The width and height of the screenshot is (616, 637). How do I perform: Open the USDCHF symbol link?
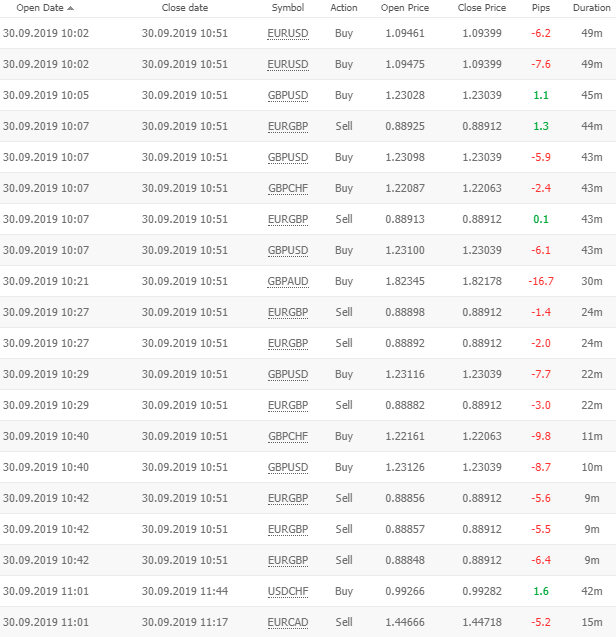point(288,591)
